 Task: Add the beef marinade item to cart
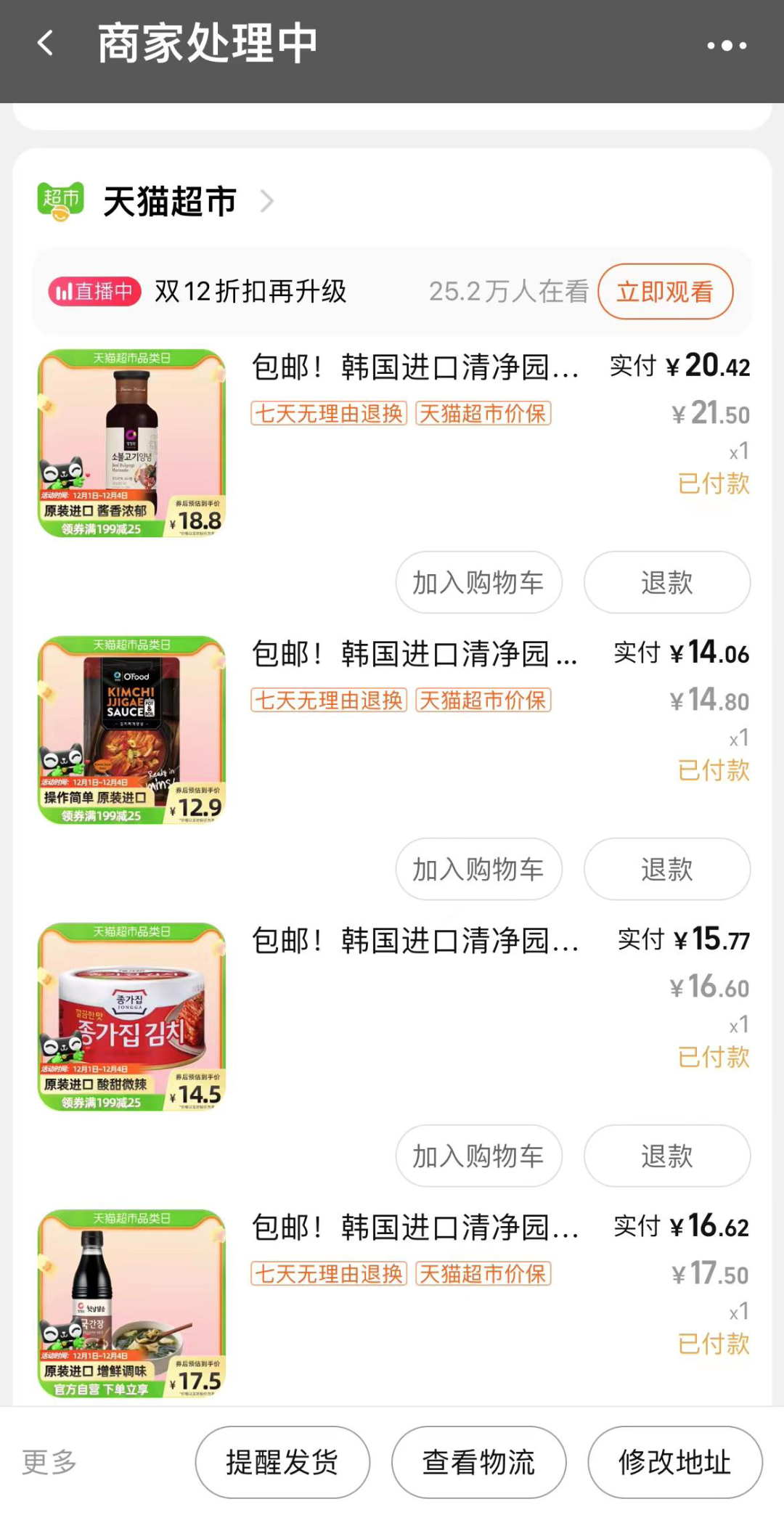pyautogui.click(x=478, y=582)
